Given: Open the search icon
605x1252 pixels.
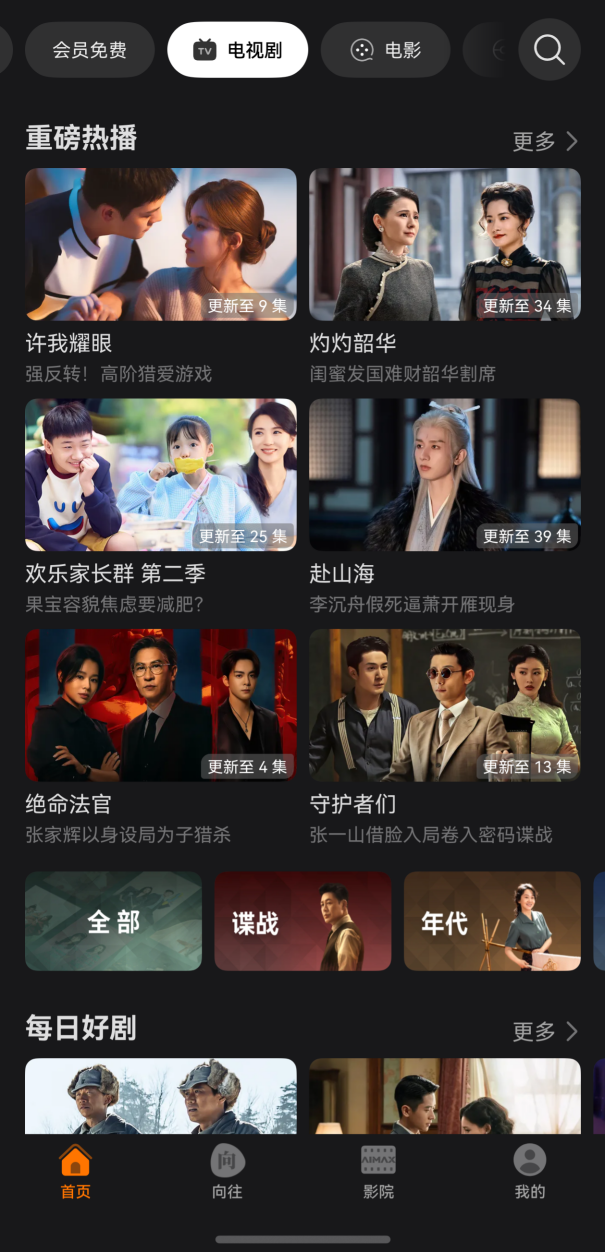Looking at the screenshot, I should pyautogui.click(x=549, y=49).
